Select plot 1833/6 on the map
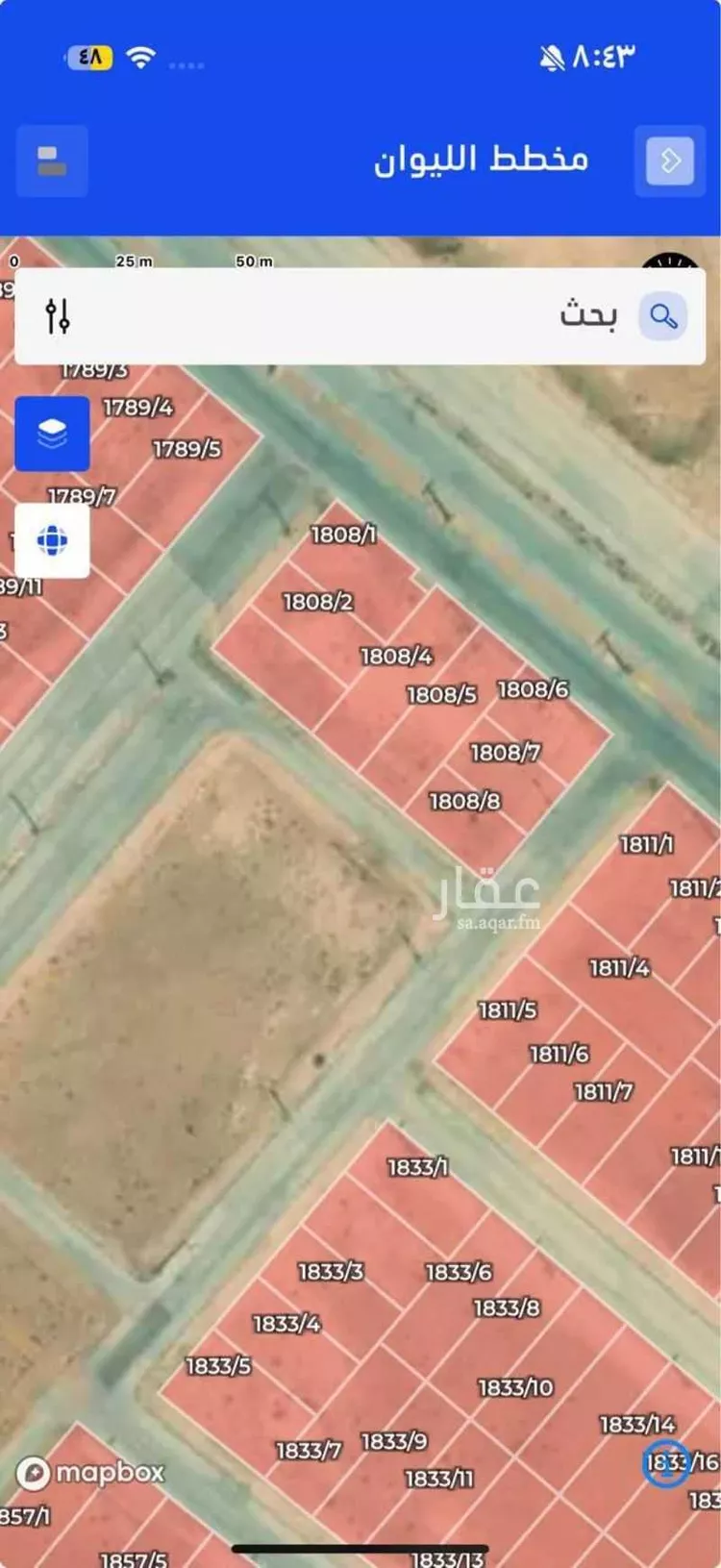 [x=459, y=1272]
